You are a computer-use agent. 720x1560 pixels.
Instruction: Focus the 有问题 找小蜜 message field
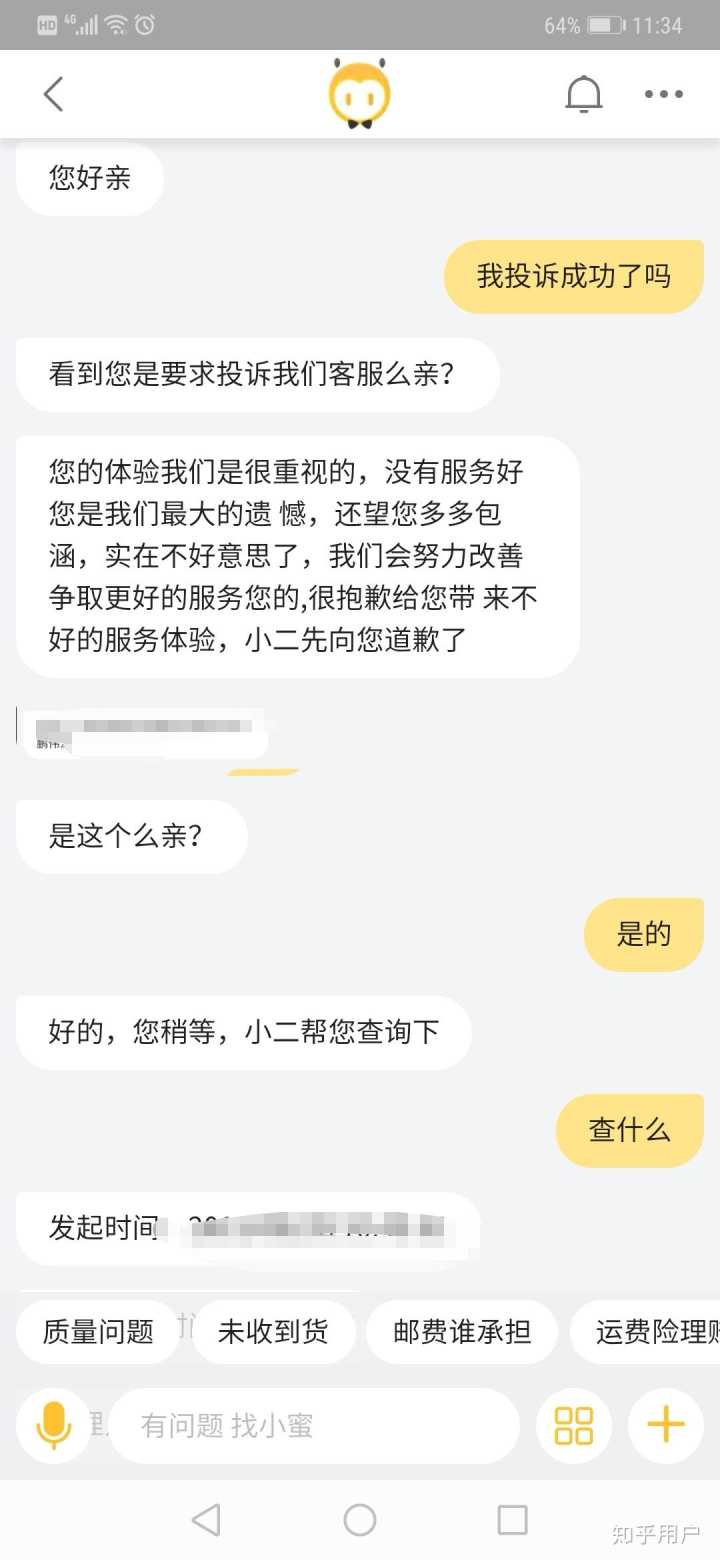[x=314, y=1425]
